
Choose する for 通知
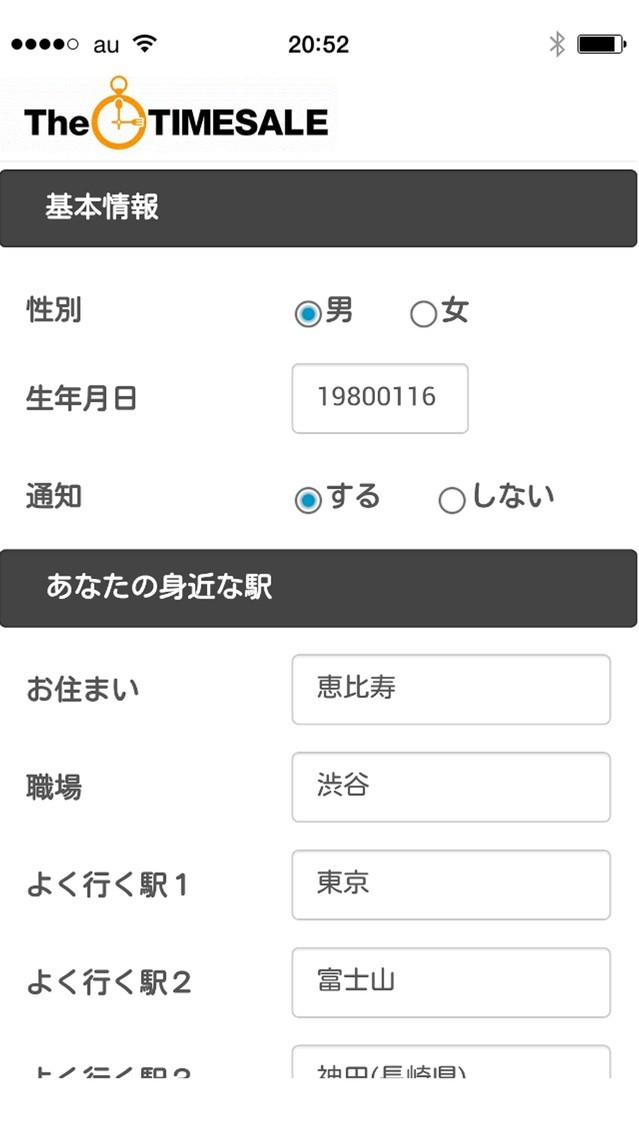[308, 501]
